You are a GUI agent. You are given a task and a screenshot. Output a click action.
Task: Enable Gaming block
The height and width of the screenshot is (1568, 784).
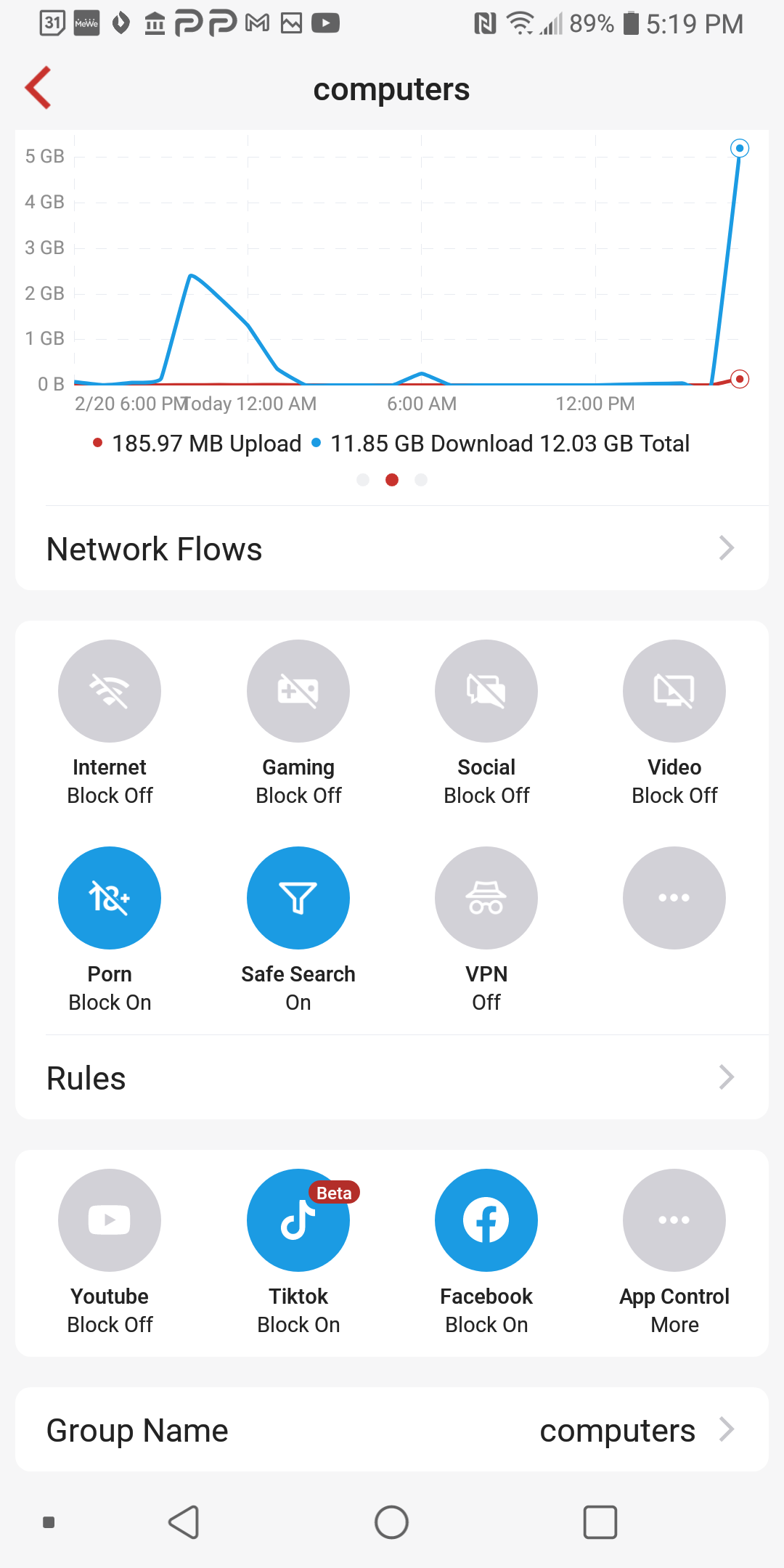tap(298, 691)
